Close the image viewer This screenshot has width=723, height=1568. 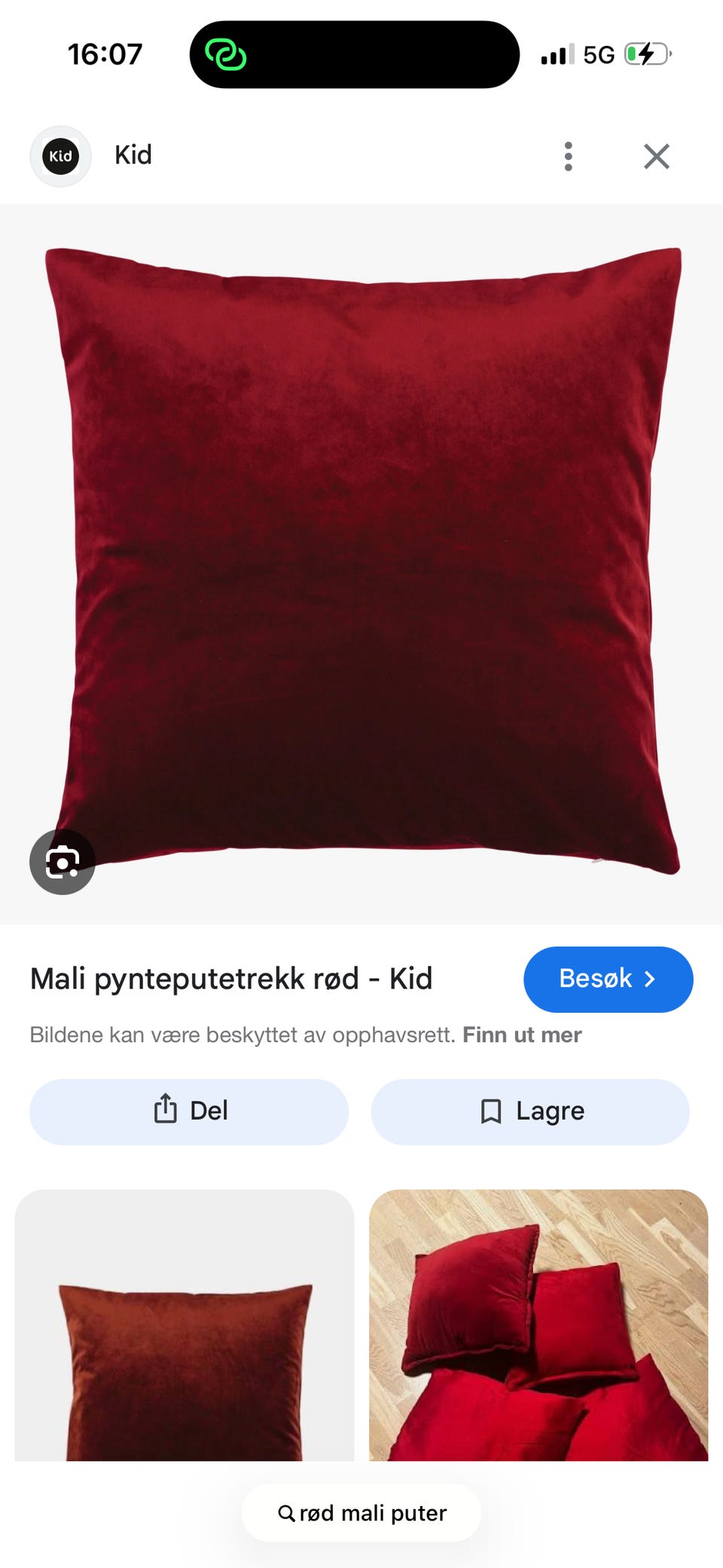[657, 157]
